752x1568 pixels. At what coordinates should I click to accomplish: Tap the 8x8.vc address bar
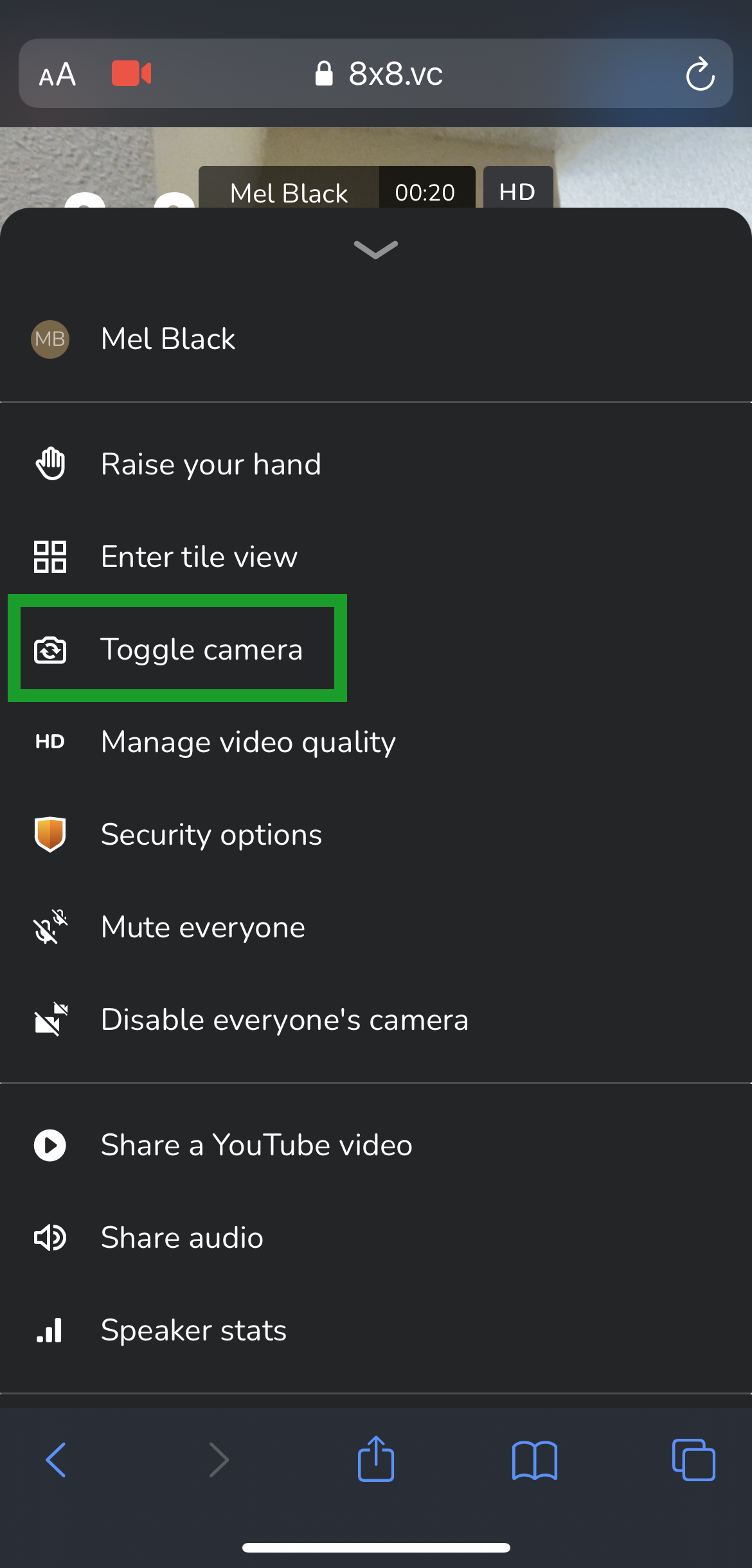click(379, 74)
